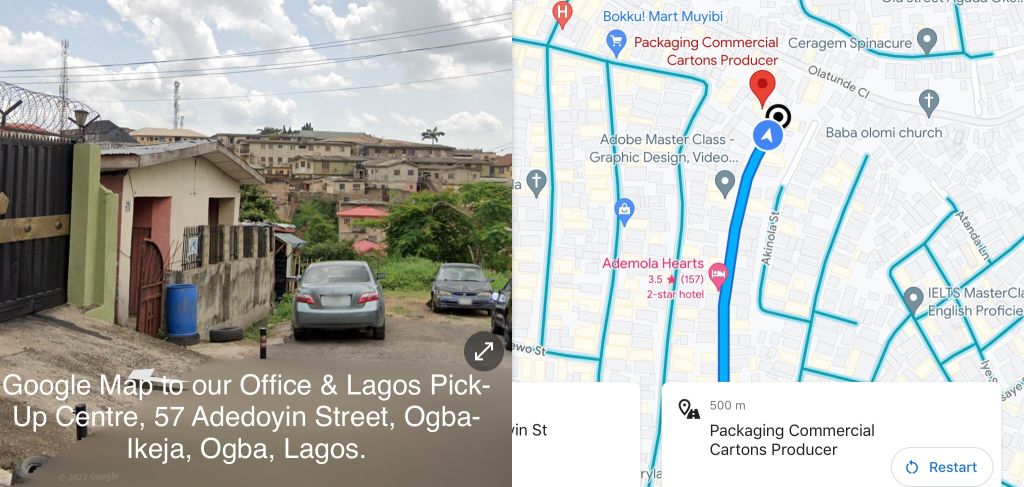This screenshot has width=1024, height=487.
Task: Open the Adobe Master Class place marker
Action: (x=725, y=182)
